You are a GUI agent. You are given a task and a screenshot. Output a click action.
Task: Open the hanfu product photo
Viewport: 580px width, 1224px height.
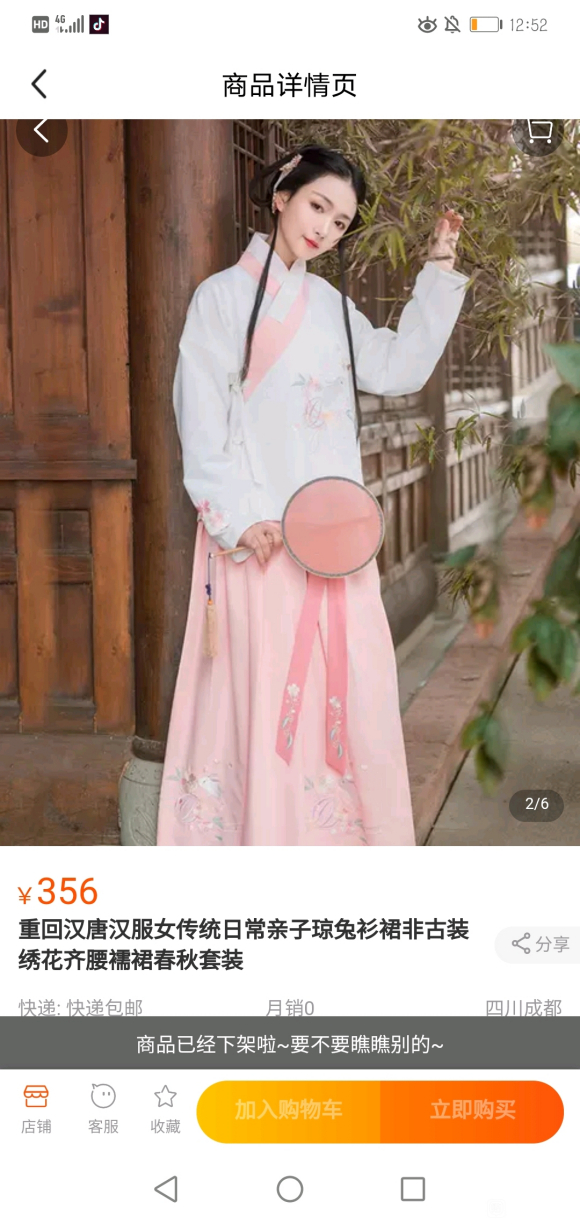tap(290, 482)
